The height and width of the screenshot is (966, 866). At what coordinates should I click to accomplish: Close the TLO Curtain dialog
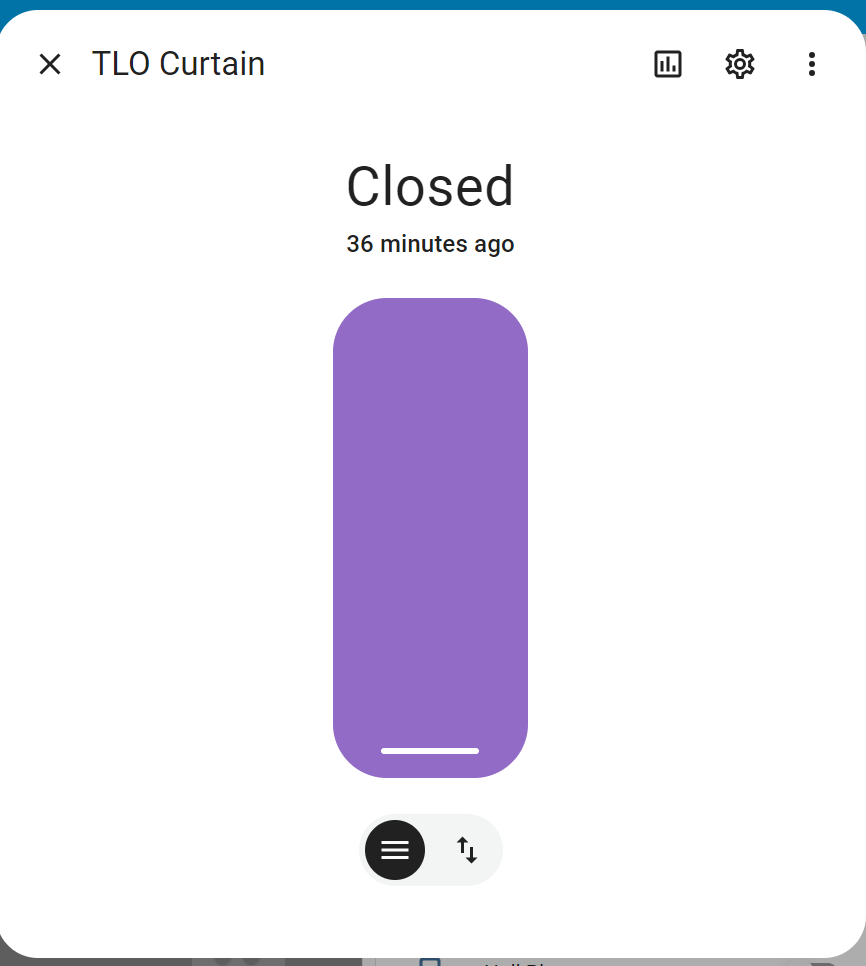click(x=50, y=64)
